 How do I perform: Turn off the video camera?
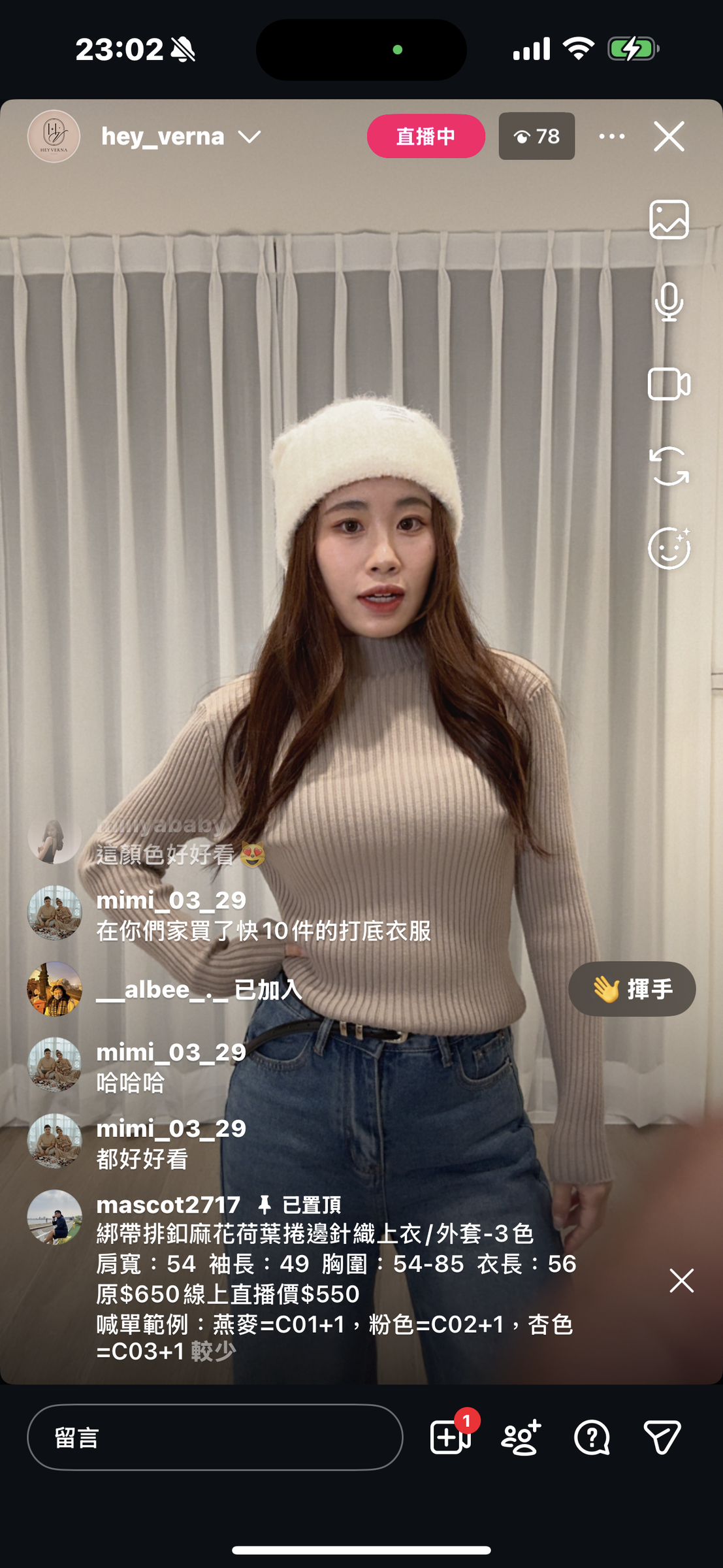pos(669,384)
